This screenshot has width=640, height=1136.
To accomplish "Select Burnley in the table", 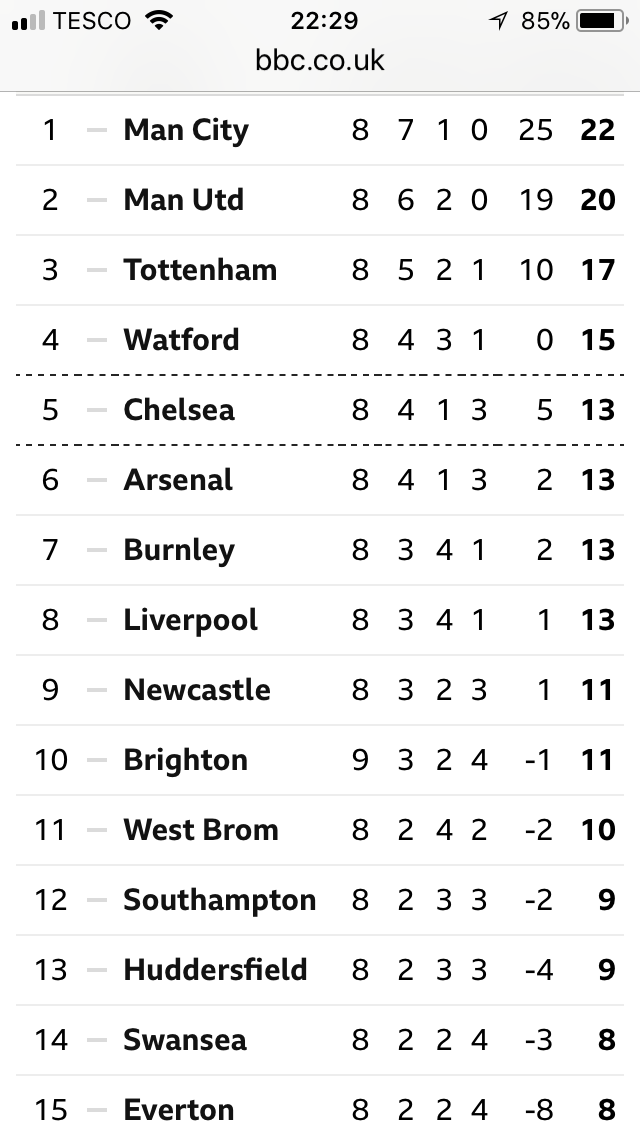I will click(x=179, y=551).
